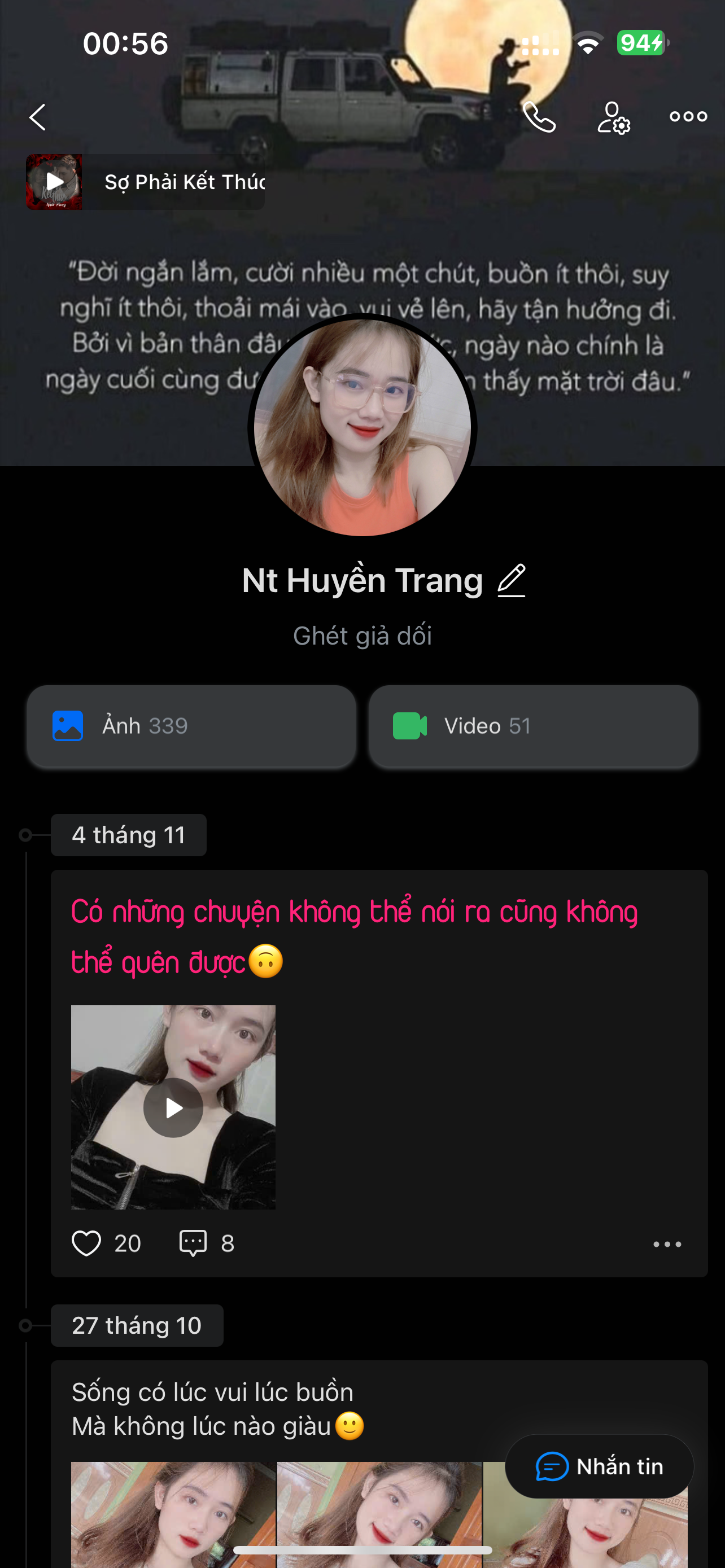
Task: Call this contact with the phone icon
Action: click(539, 116)
